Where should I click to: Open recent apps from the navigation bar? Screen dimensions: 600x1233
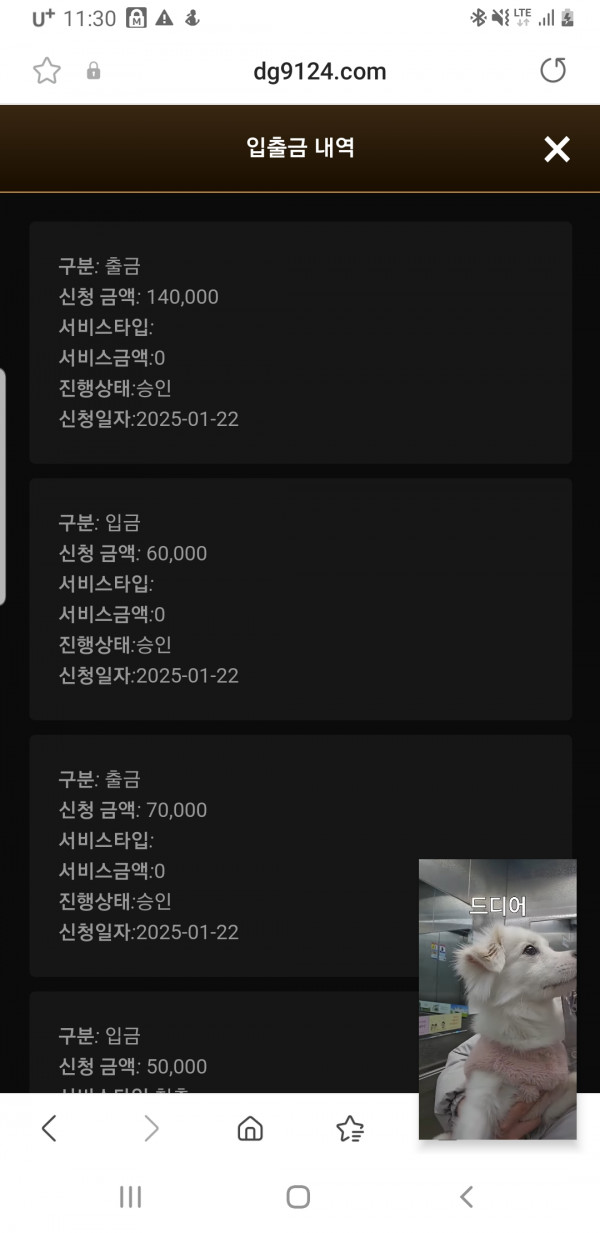[131, 1197]
